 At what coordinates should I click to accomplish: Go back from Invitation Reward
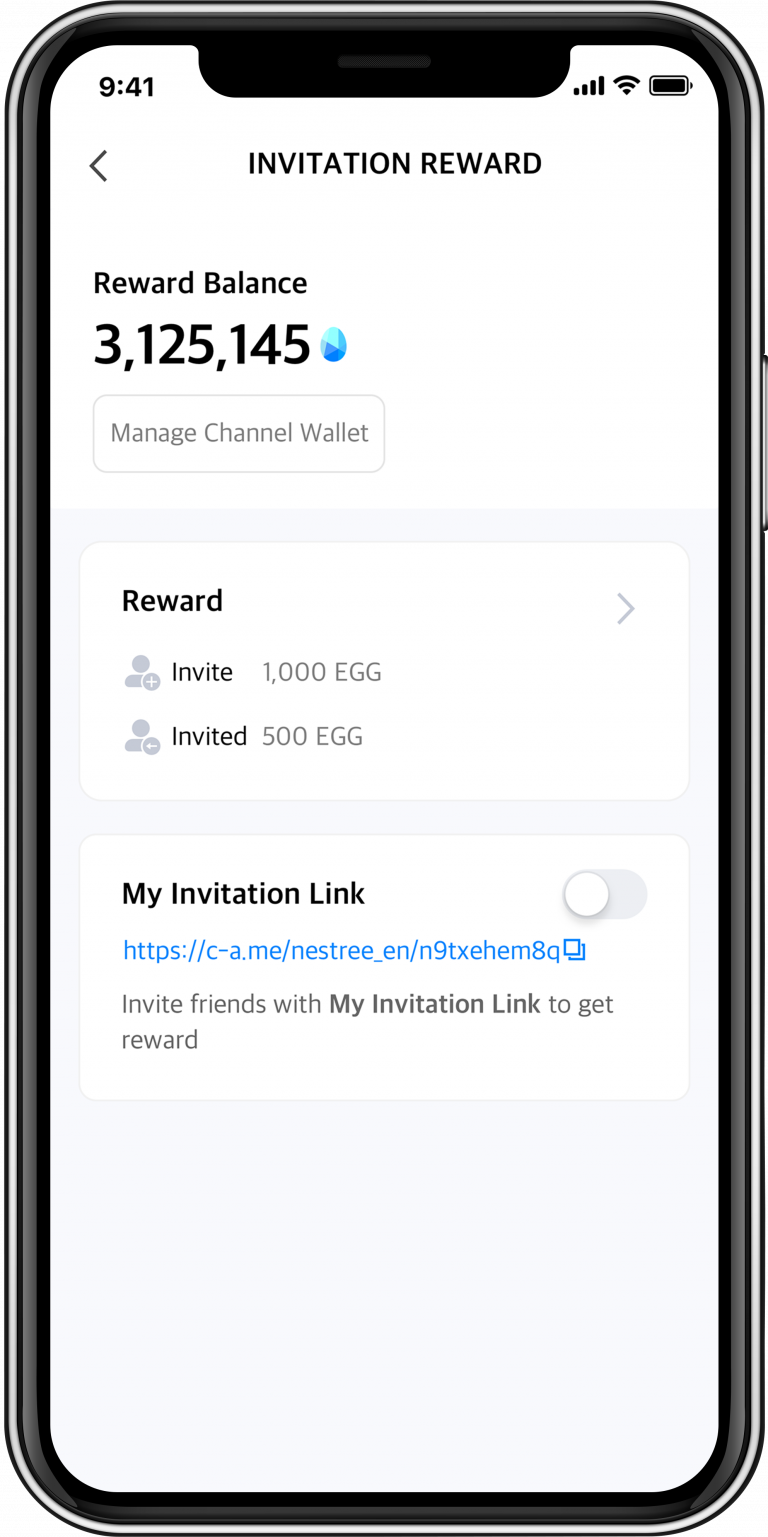tap(98, 165)
